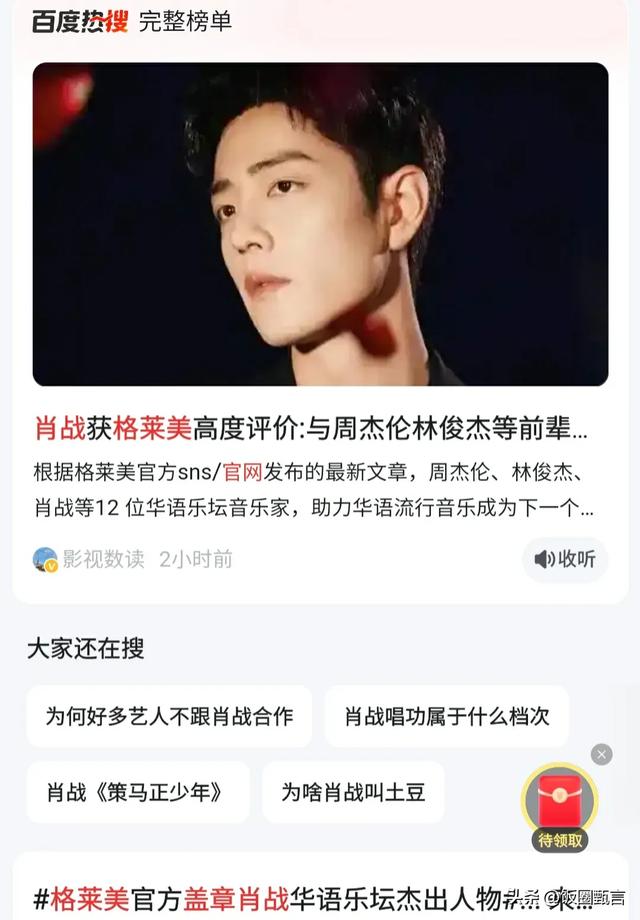Open the 完整榜单 full hot search list
The image size is (640, 920).
(185, 22)
